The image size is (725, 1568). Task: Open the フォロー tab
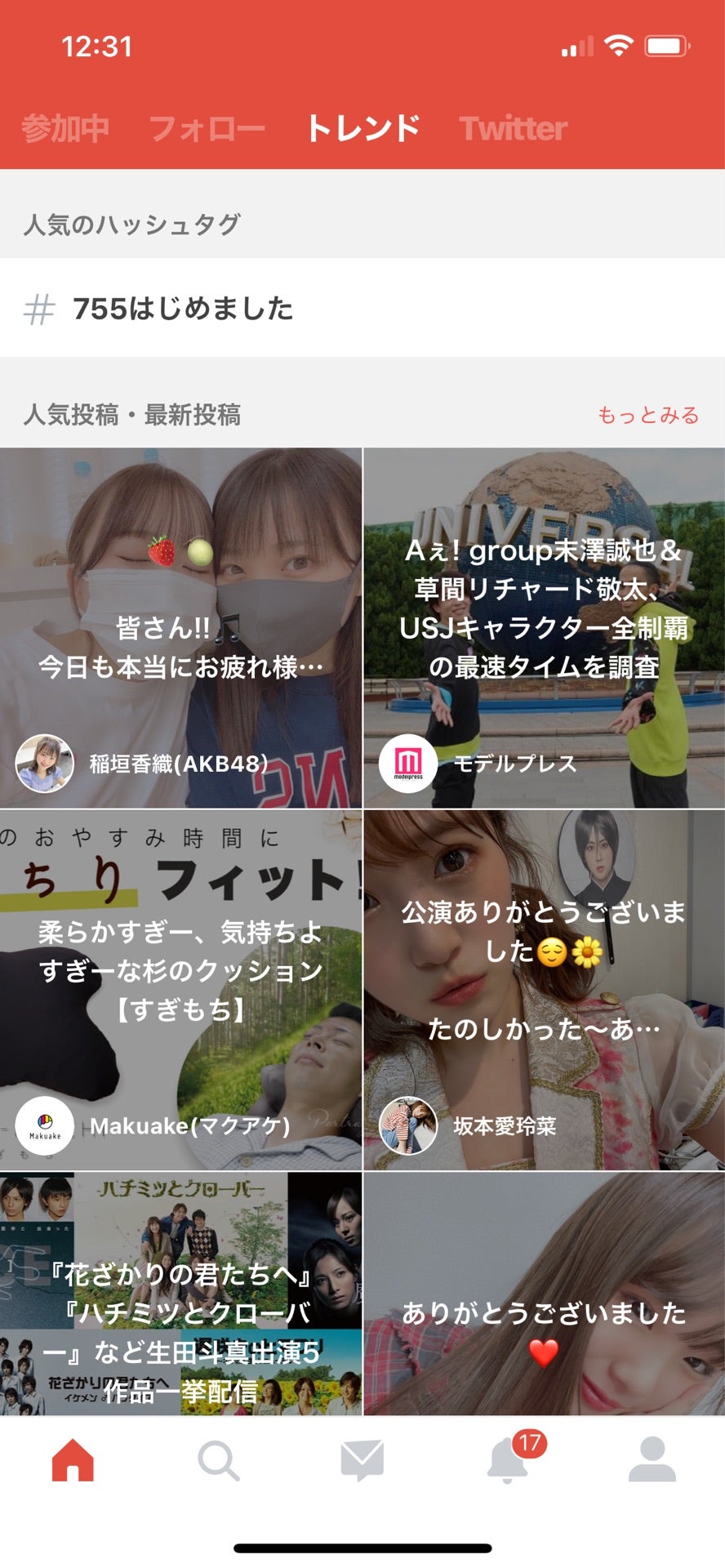[209, 128]
